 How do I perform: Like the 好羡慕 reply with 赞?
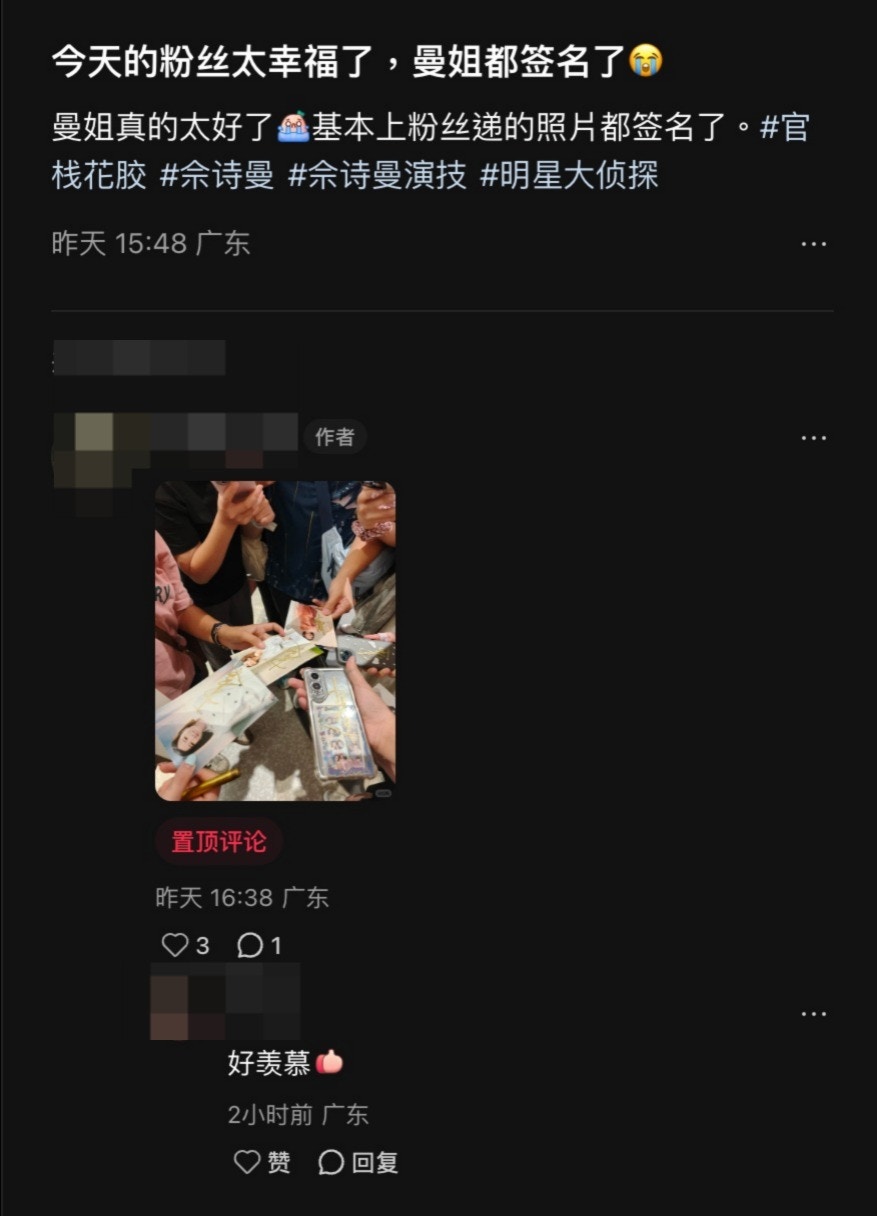coord(262,1162)
